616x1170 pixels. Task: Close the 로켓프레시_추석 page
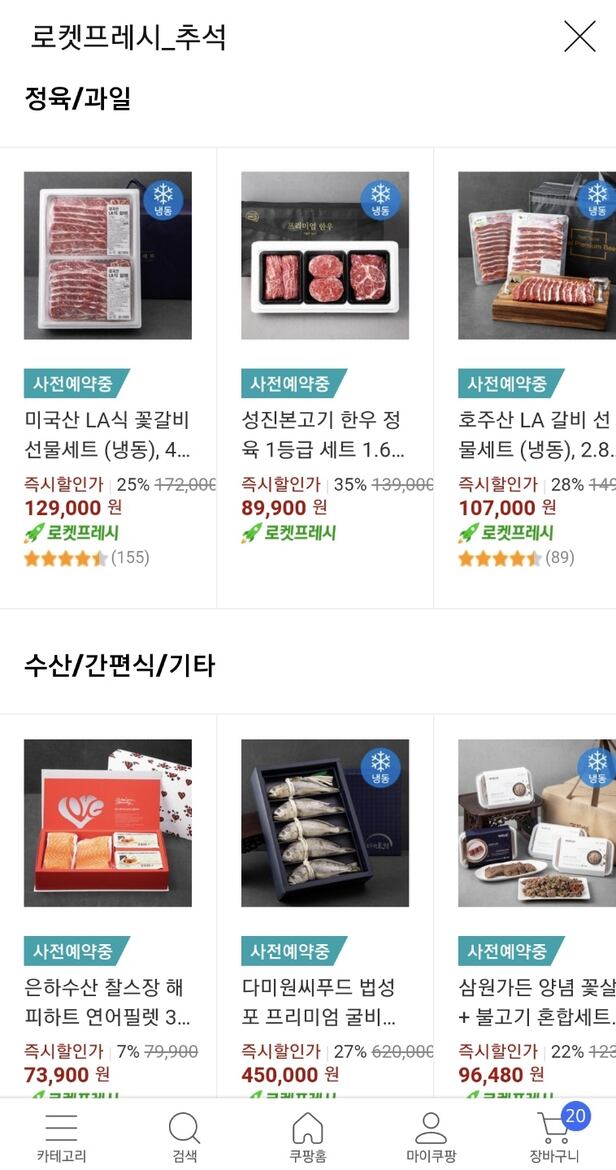click(x=579, y=37)
